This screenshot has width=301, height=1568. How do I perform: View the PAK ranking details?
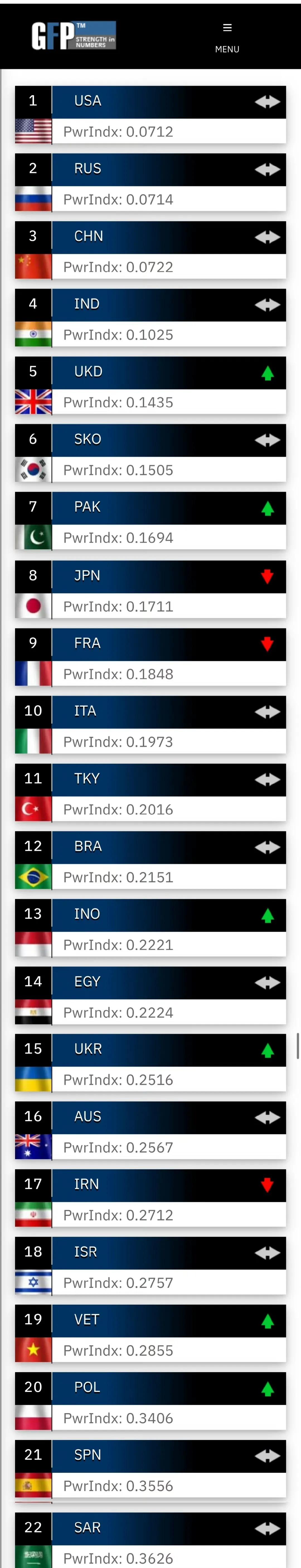150,520
